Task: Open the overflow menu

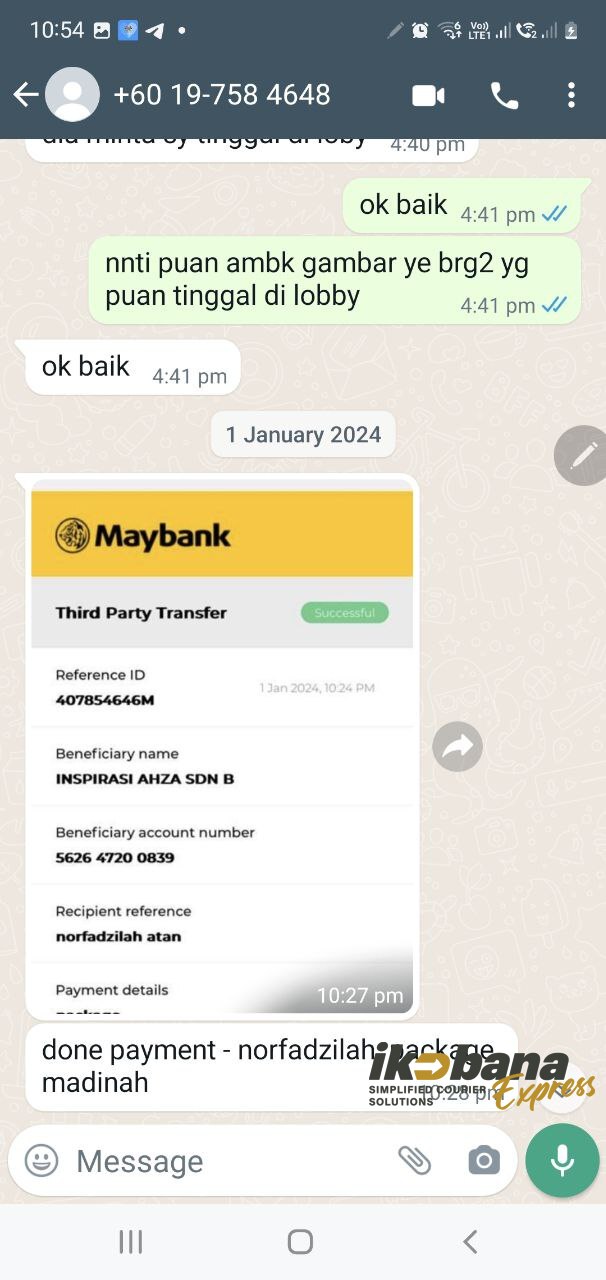Action: pyautogui.click(x=571, y=95)
